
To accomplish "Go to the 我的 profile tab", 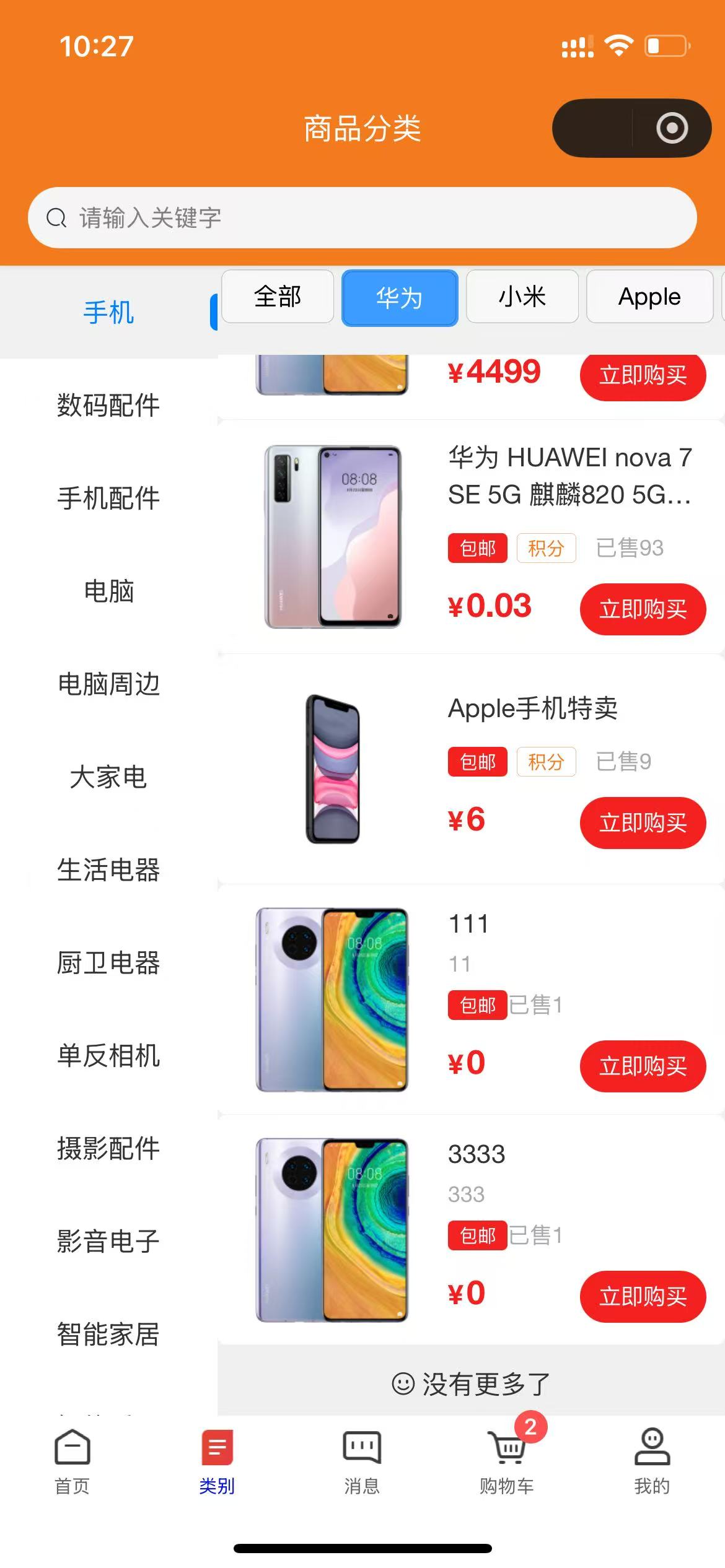I will (652, 1461).
